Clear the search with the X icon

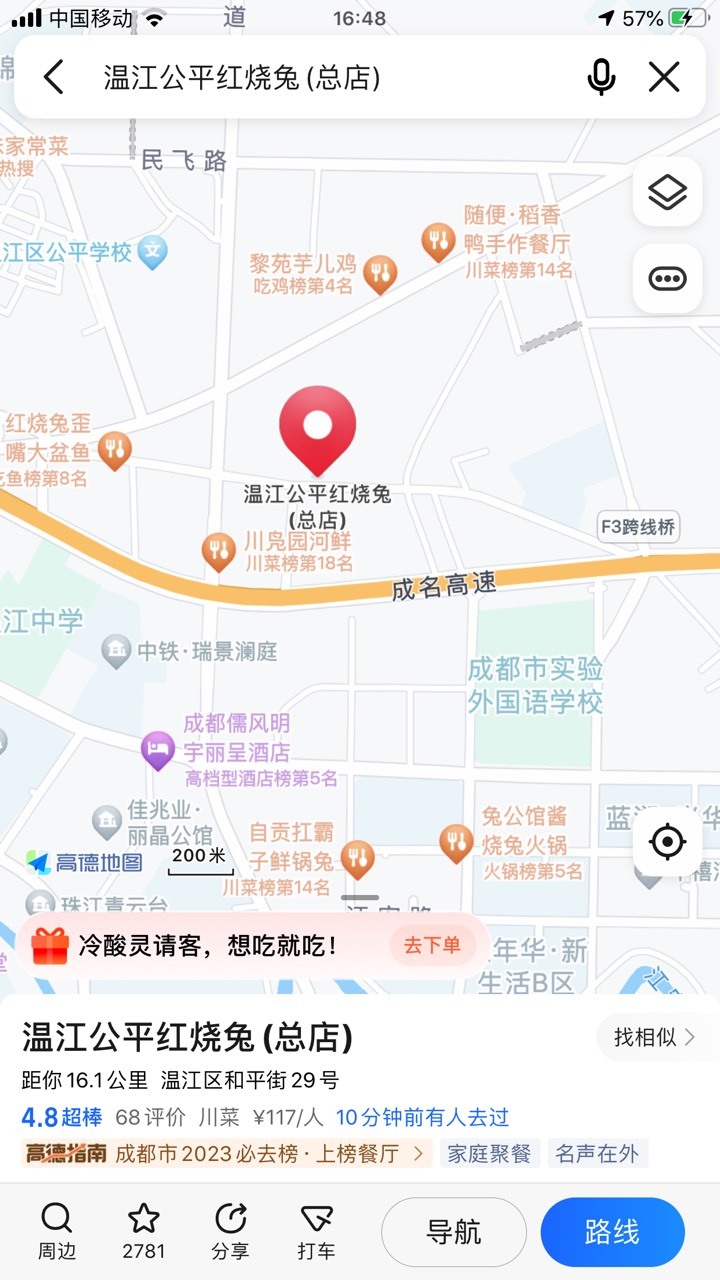coord(664,77)
